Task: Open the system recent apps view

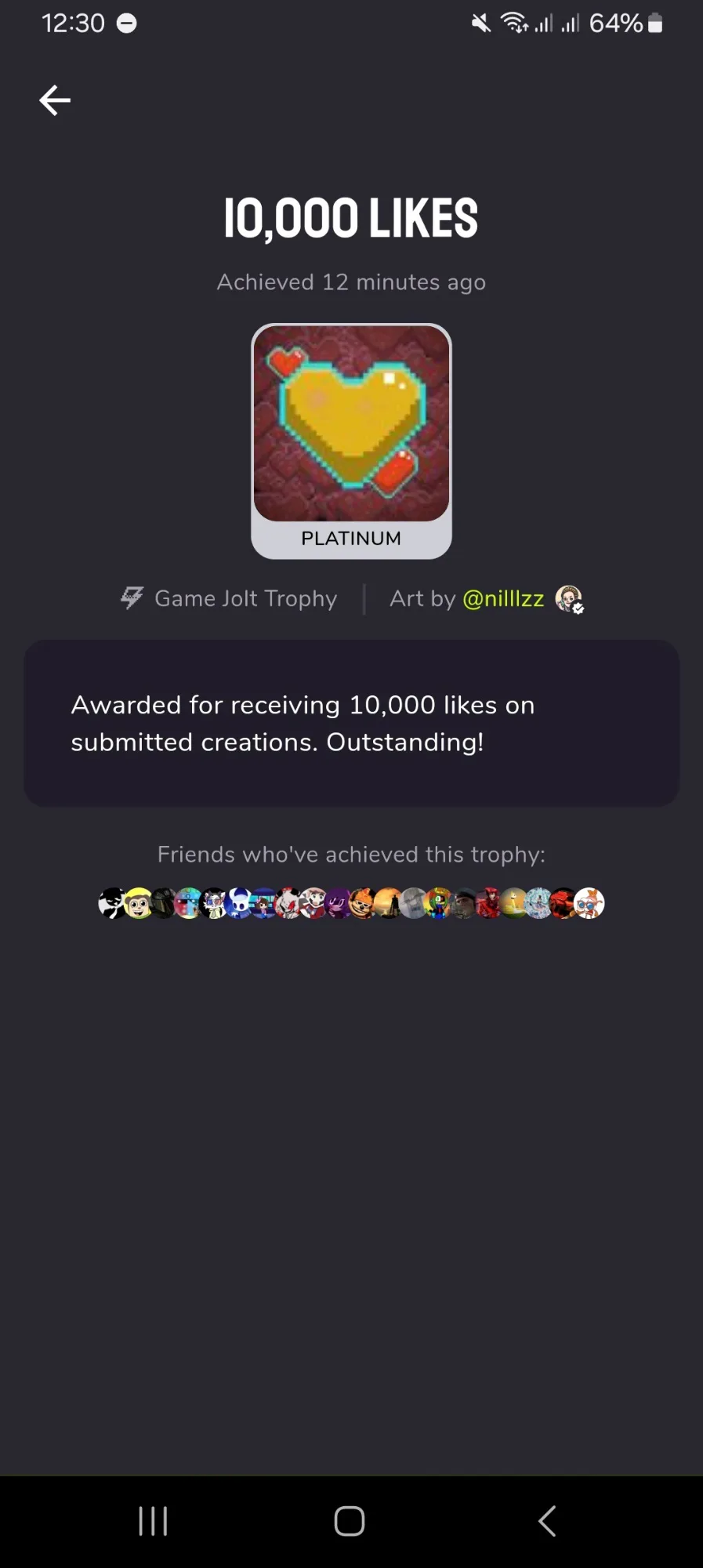Action: coord(153,1521)
